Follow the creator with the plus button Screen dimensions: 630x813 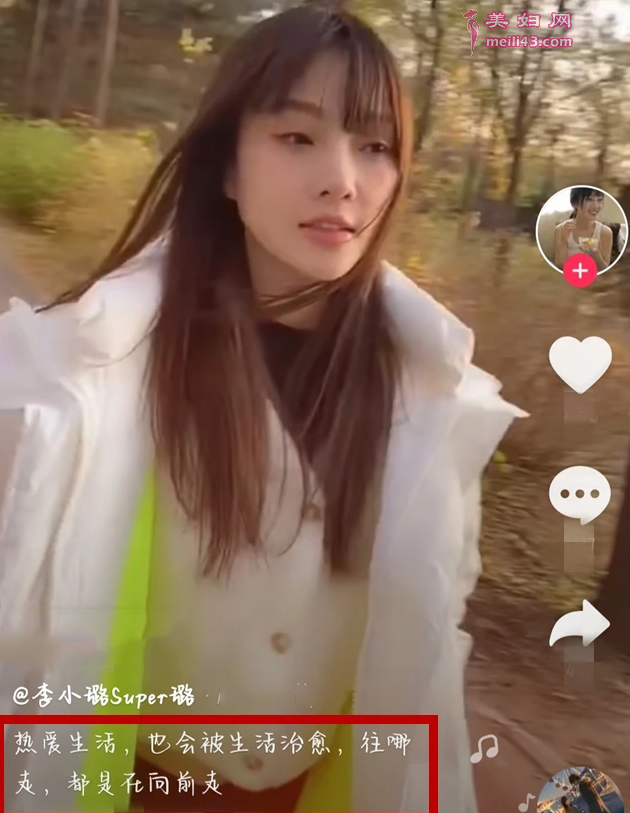coord(580,270)
